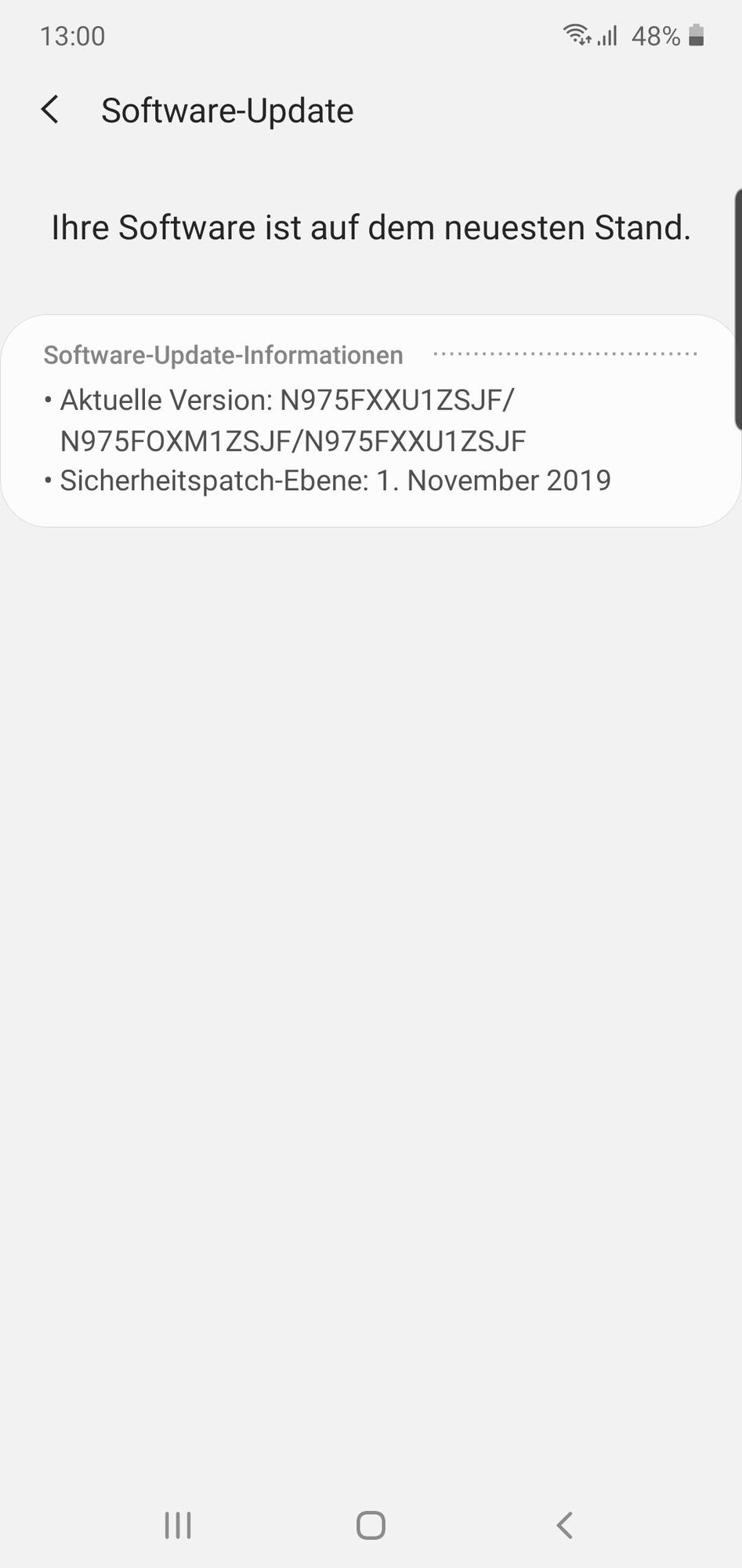
Task: Tap the system back button
Action: [564, 1525]
